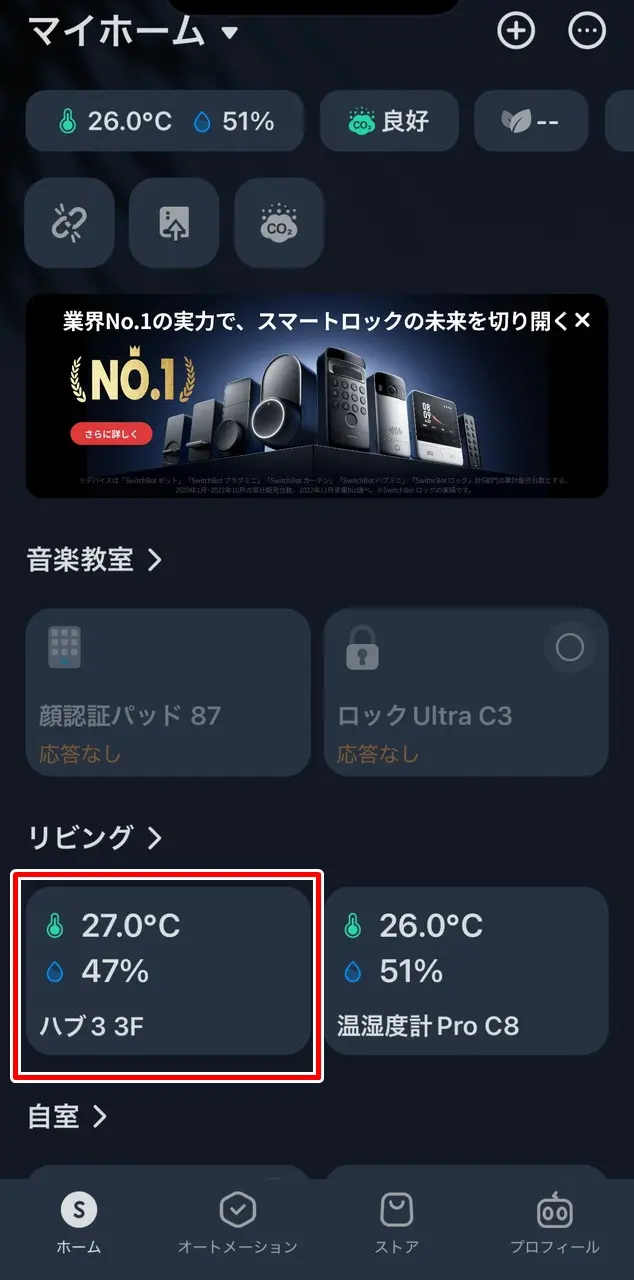Open the overflow menu
The image size is (634, 1280).
tap(587, 31)
